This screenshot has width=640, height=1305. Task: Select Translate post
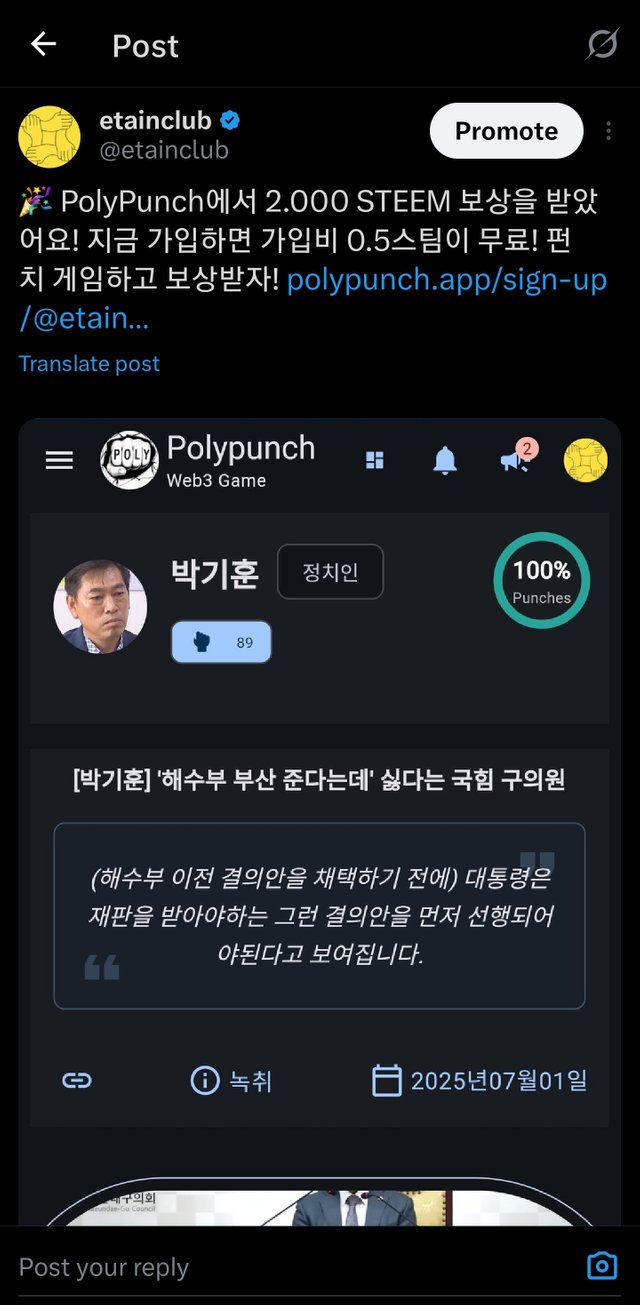[x=89, y=364]
